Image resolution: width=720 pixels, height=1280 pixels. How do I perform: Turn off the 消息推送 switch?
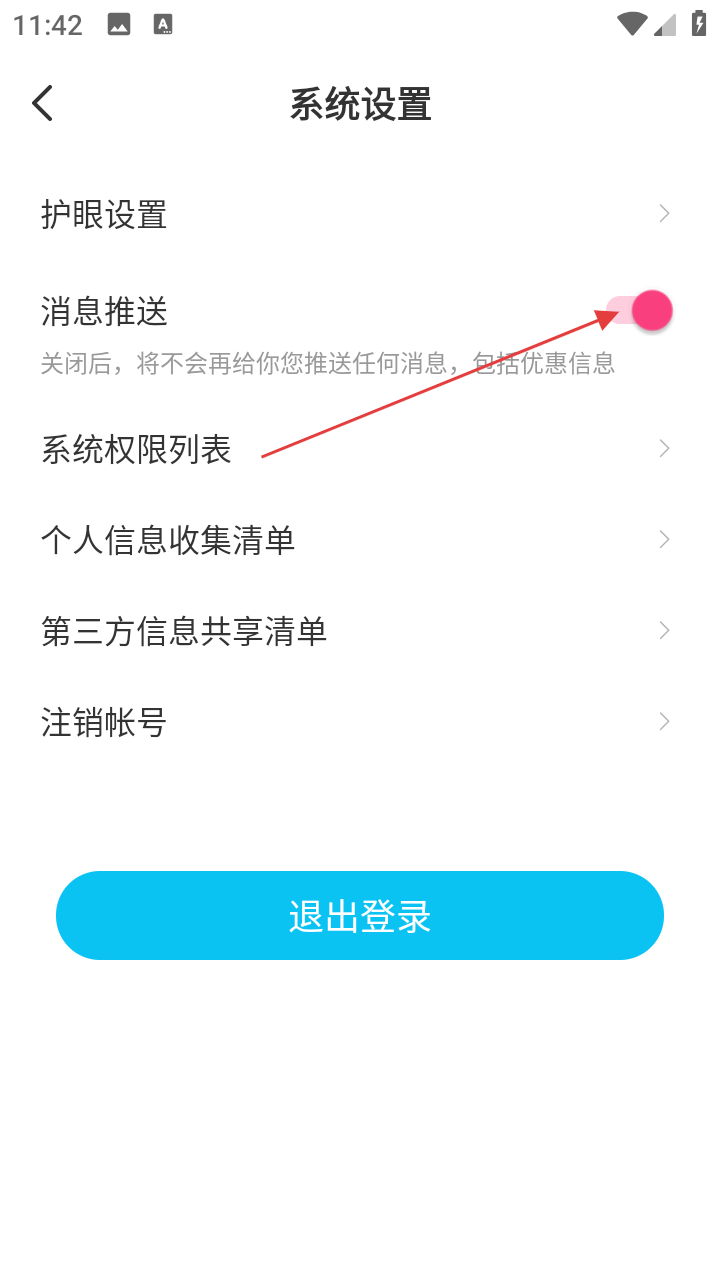[x=640, y=311]
